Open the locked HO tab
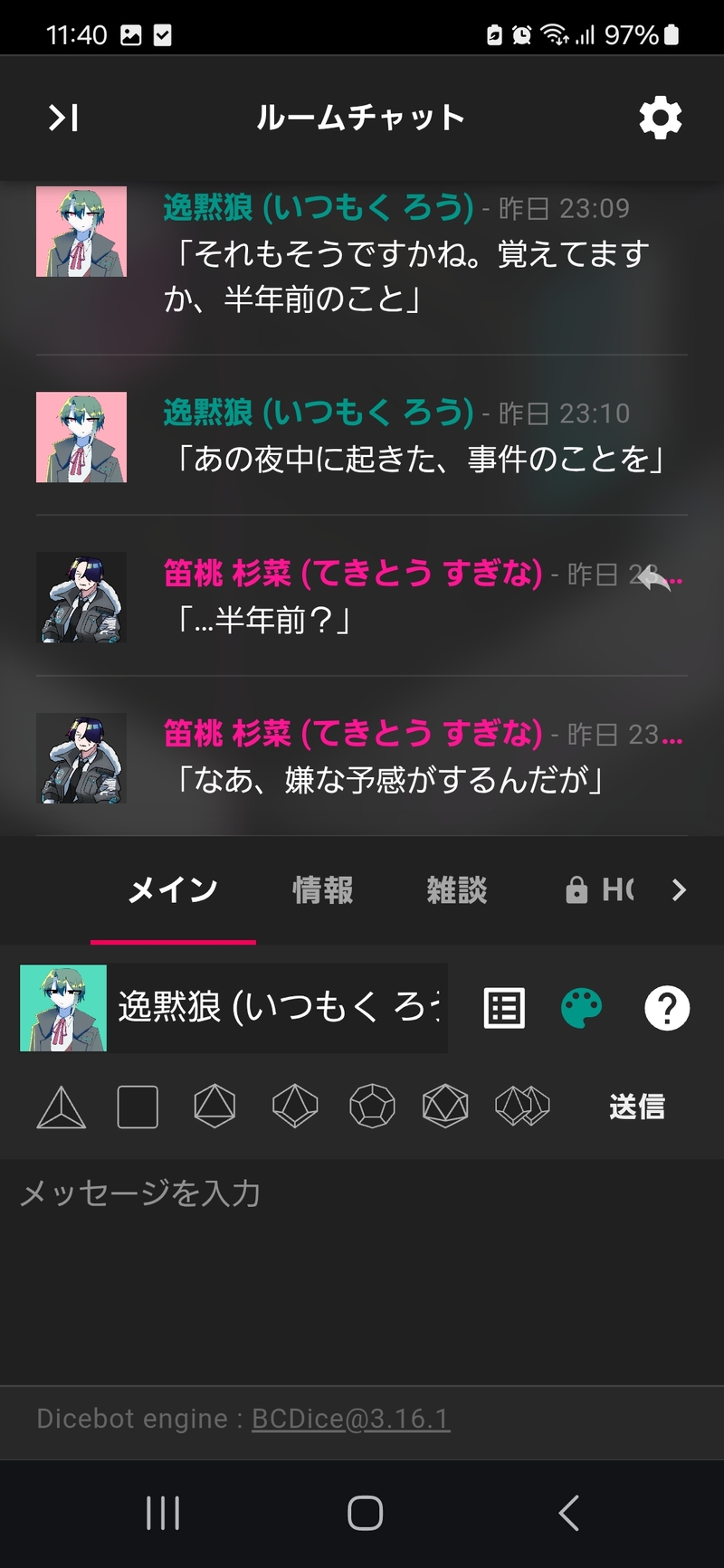This screenshot has height=1568, width=724. click(601, 890)
